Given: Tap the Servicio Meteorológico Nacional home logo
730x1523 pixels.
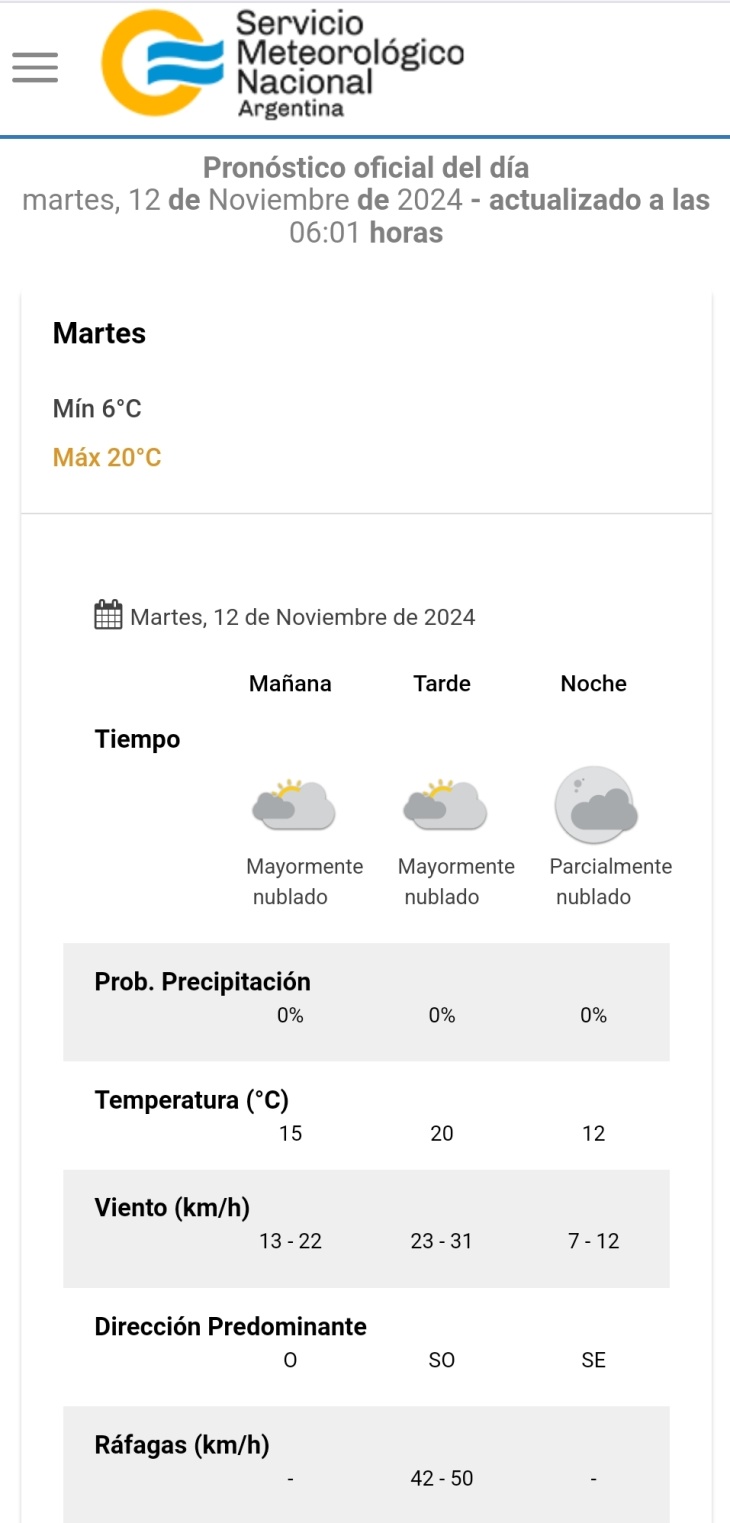Looking at the screenshot, I should [x=283, y=64].
